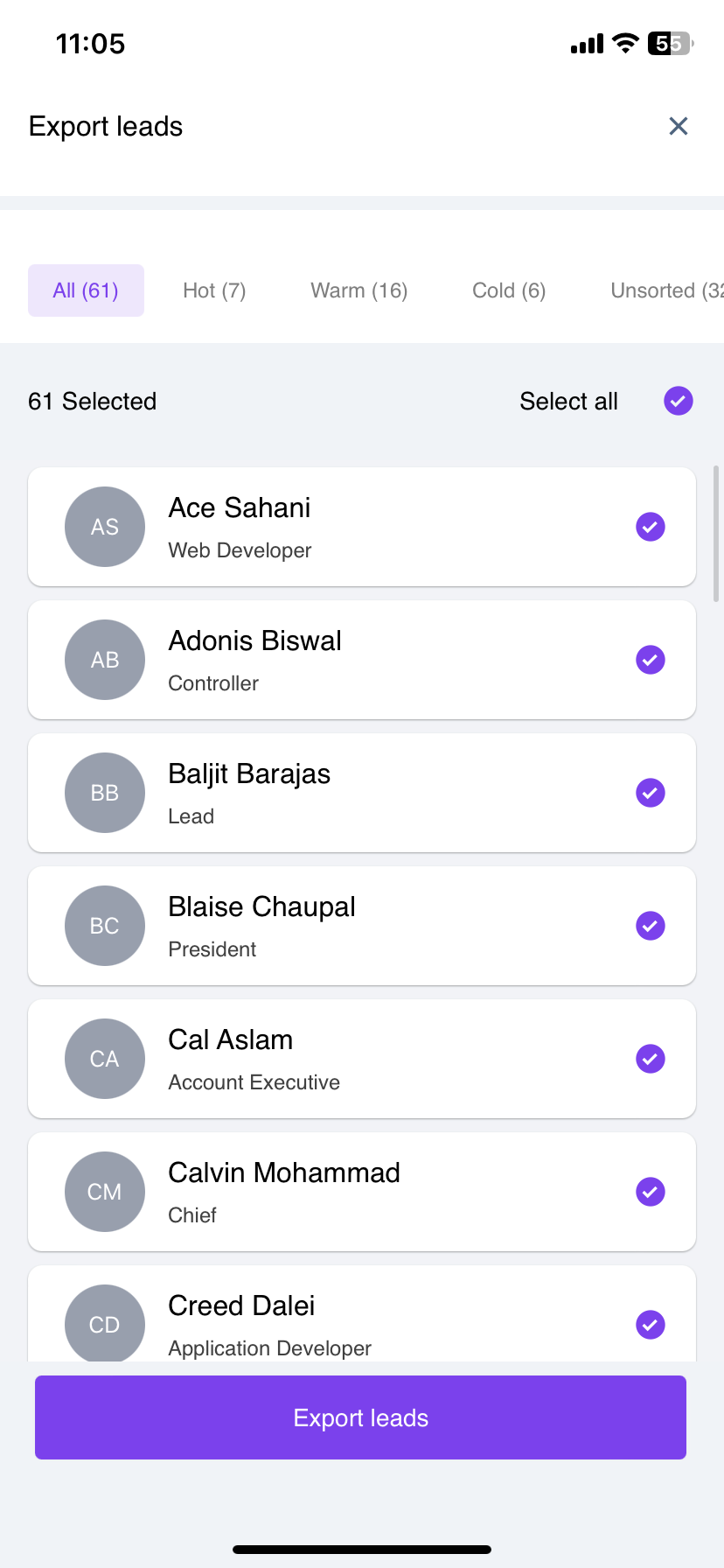The width and height of the screenshot is (724, 1568).
Task: Remove Cal Aslam from selection
Action: pos(651,1059)
